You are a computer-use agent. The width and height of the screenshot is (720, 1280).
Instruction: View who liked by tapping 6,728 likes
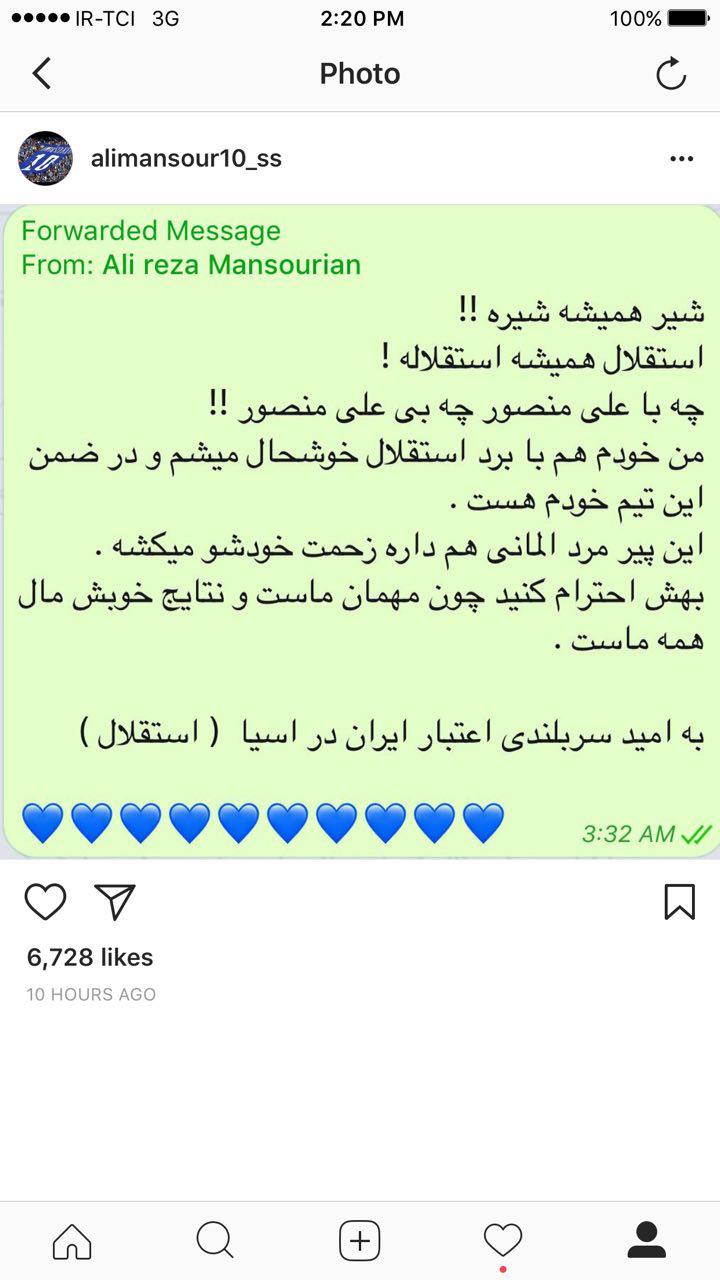[89, 957]
